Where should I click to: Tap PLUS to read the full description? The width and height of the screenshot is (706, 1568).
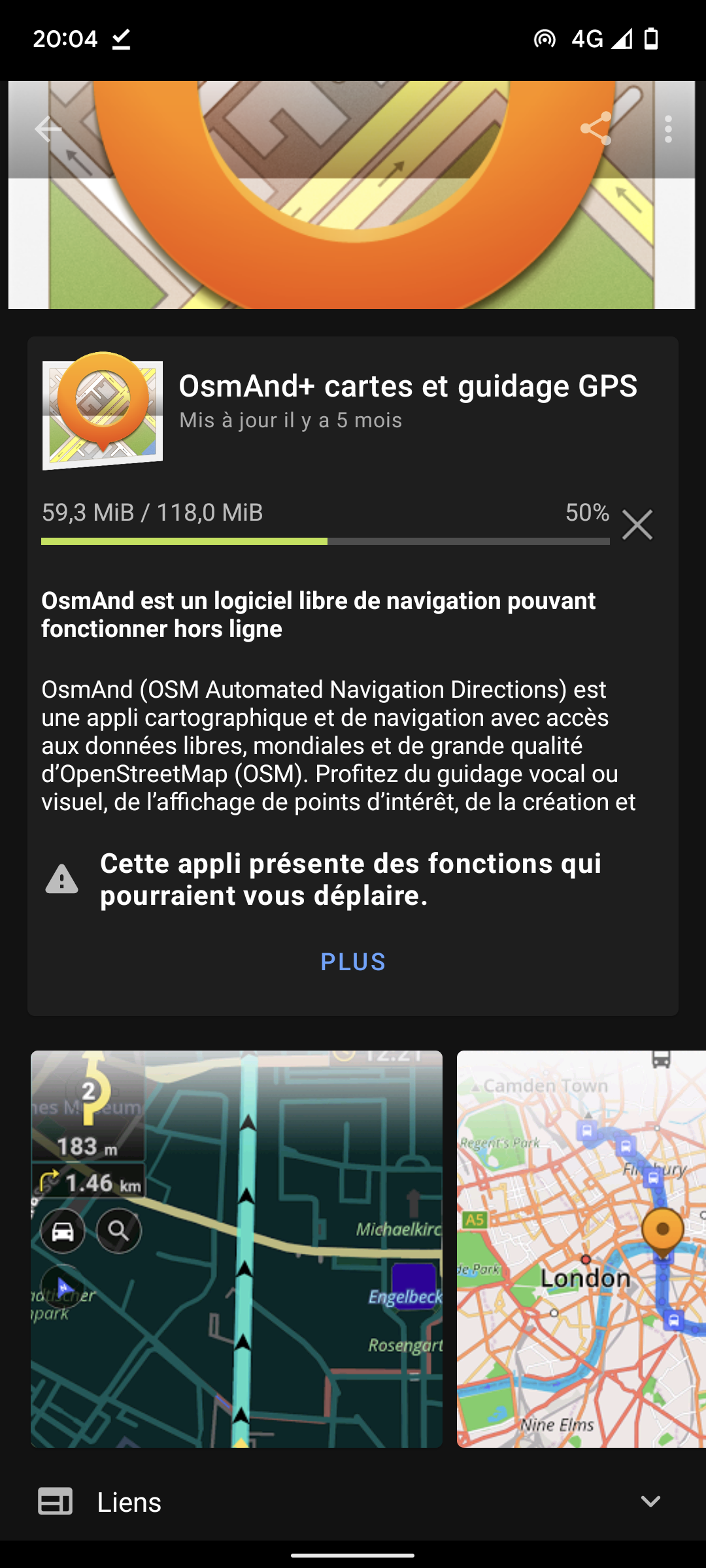353,962
